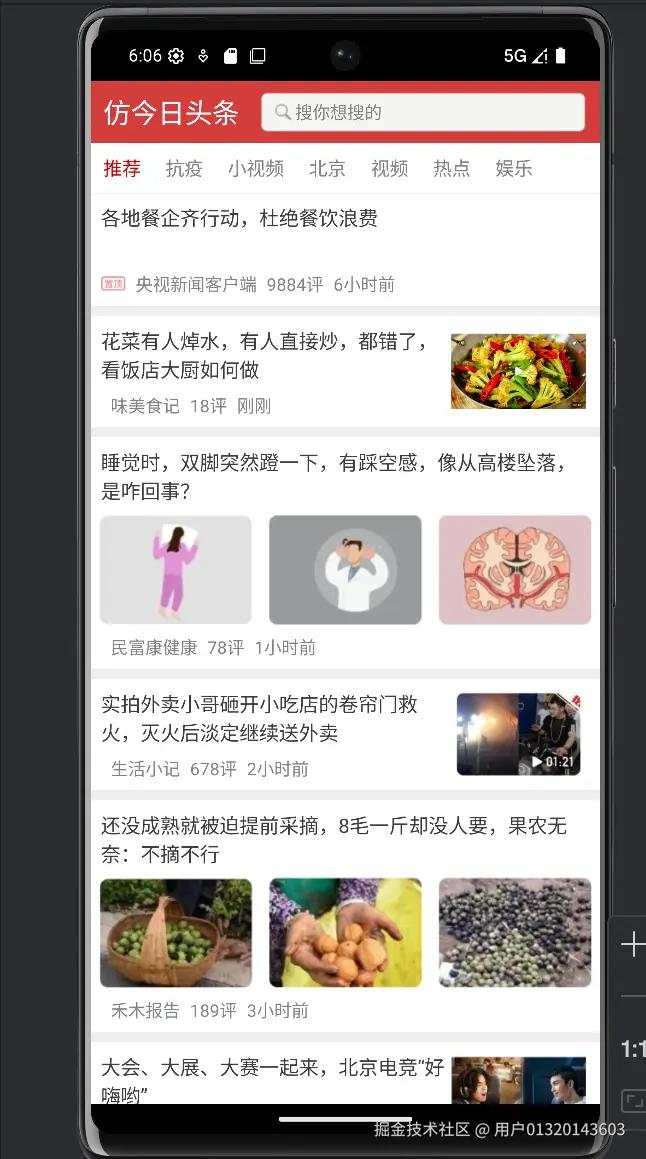Select the 小视频 tab

coord(255,168)
